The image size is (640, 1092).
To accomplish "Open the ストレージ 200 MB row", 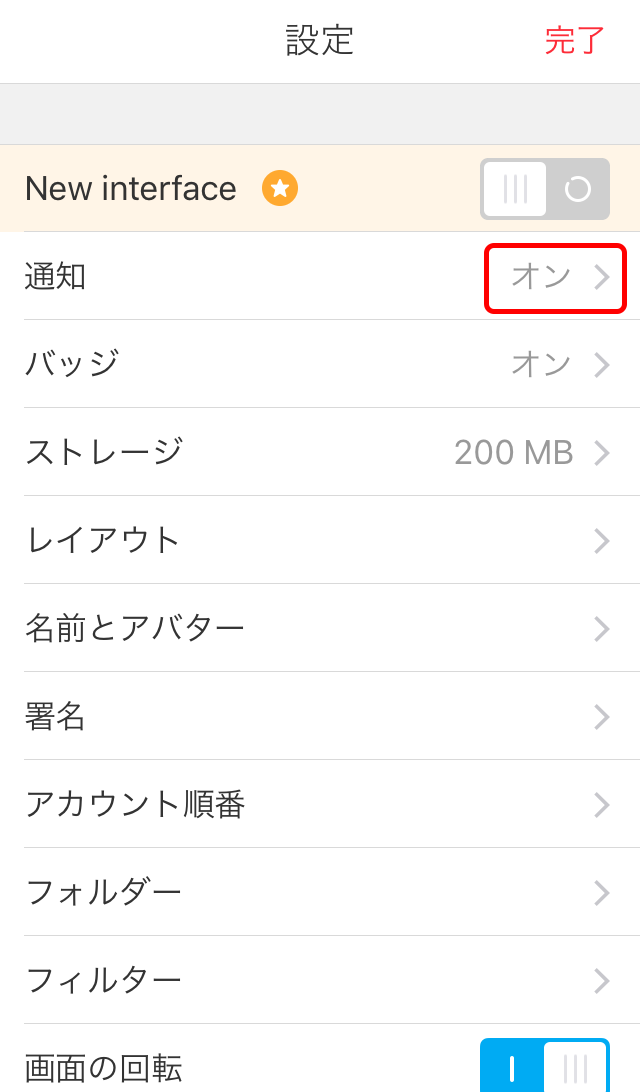I will [320, 452].
